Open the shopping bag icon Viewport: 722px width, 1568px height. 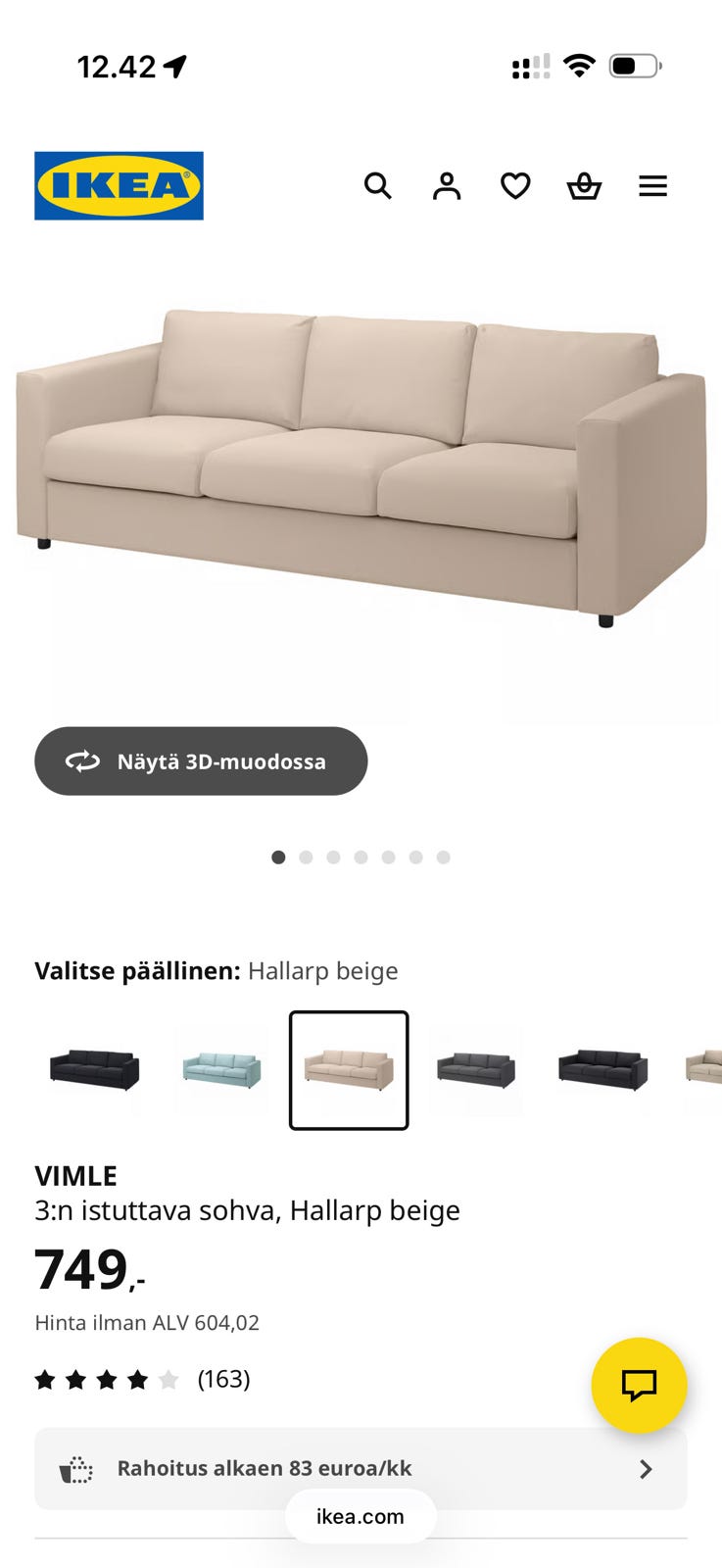(x=584, y=185)
